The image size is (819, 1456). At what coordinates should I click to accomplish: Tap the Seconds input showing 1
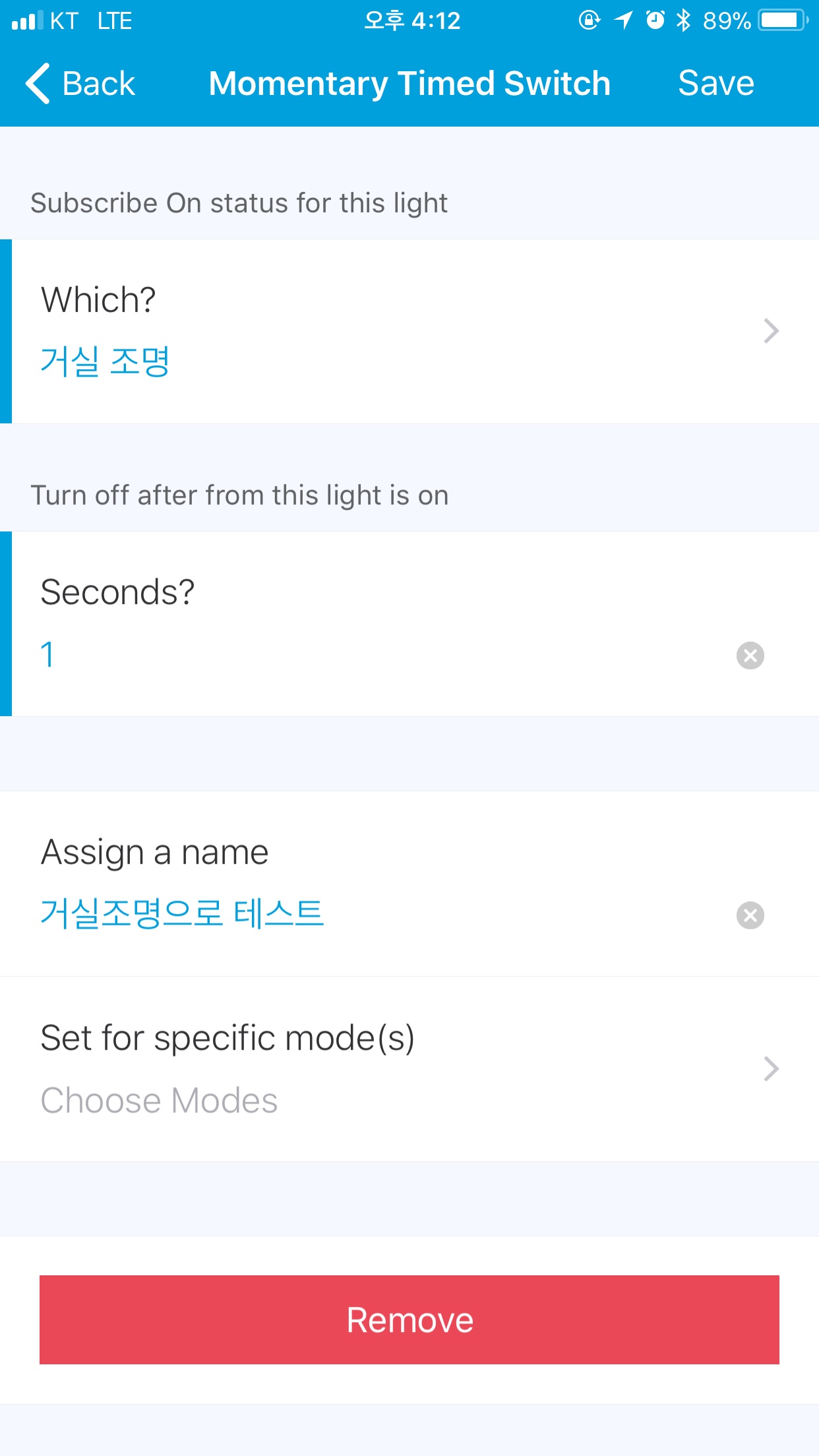click(47, 655)
